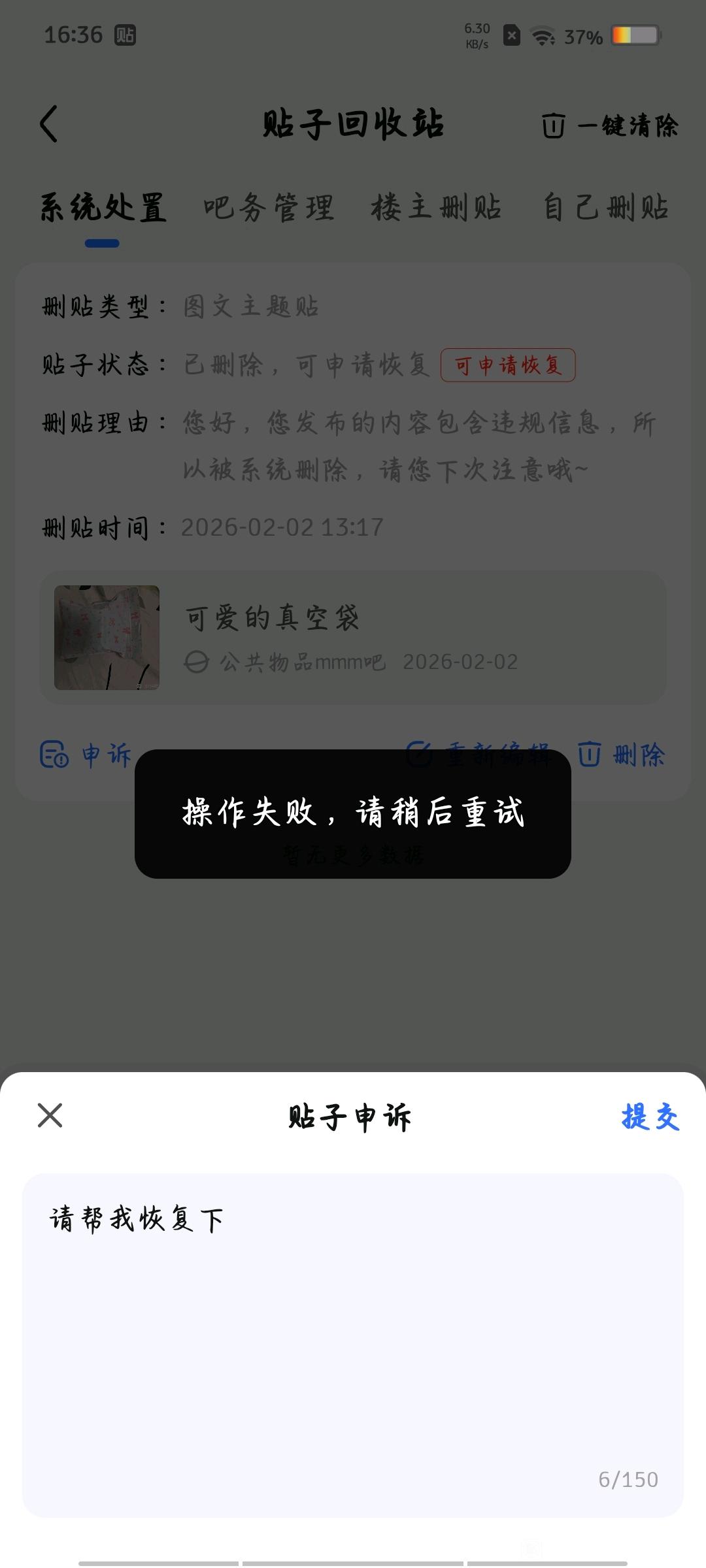Viewport: 706px width, 1568px height.
Task: Switch to the 自己删贴 tab
Action: point(605,208)
